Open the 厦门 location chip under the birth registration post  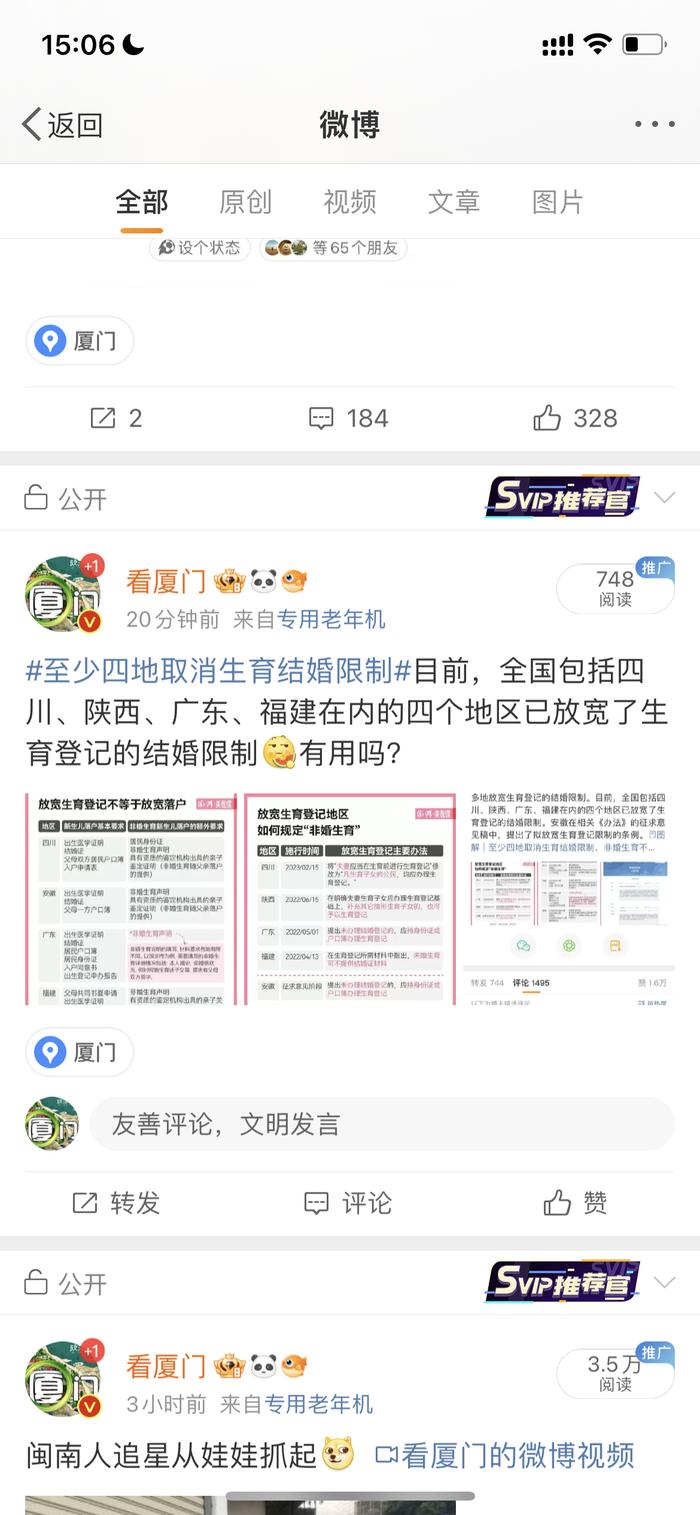79,1052
